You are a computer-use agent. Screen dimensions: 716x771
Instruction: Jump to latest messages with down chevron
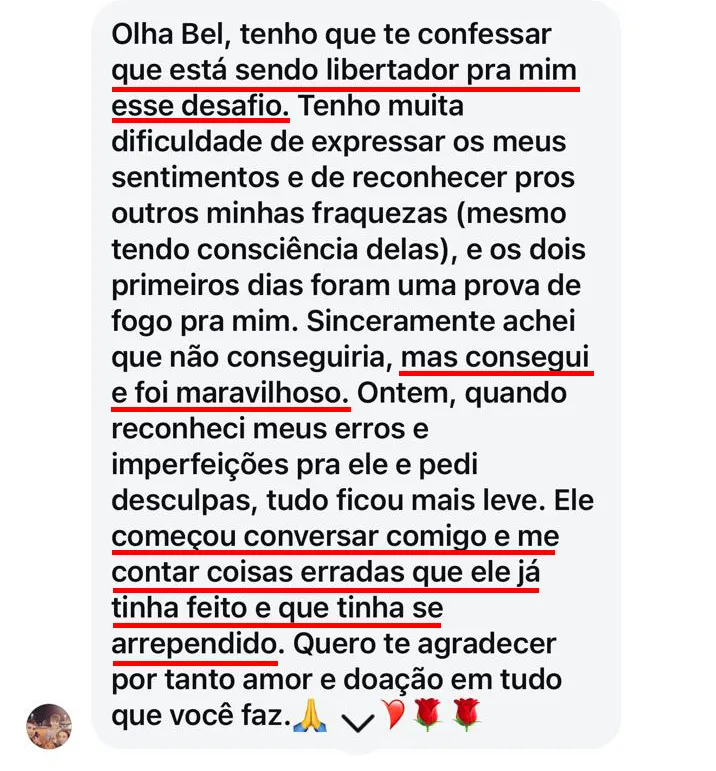[x=358, y=722]
